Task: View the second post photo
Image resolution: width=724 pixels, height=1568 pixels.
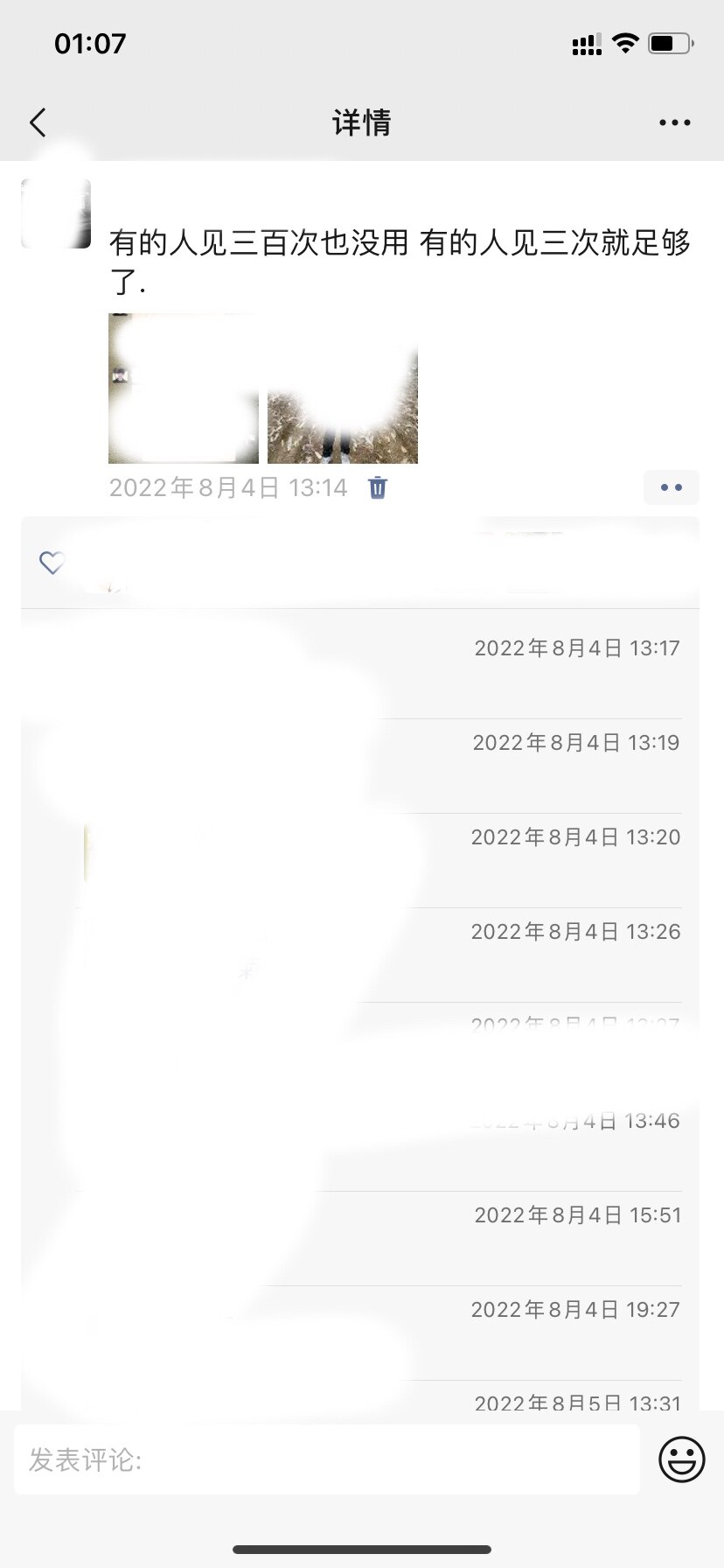Action: [343, 388]
